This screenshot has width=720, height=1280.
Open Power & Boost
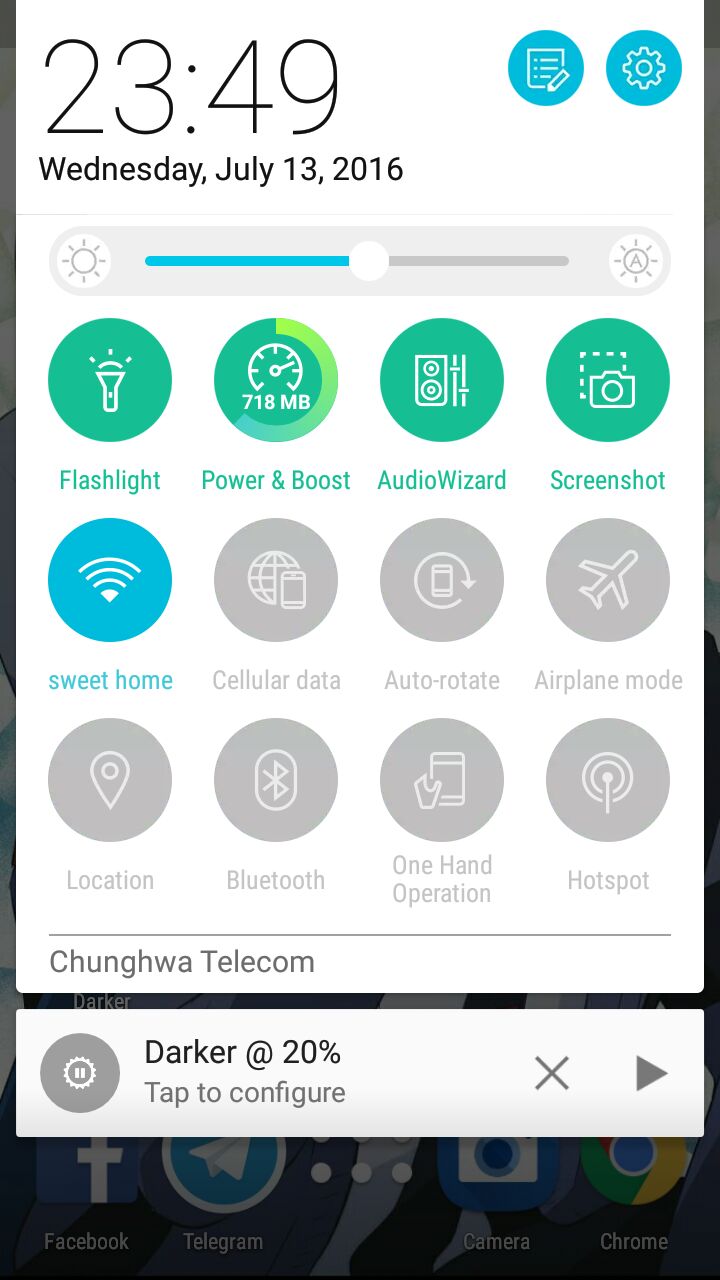click(x=276, y=380)
